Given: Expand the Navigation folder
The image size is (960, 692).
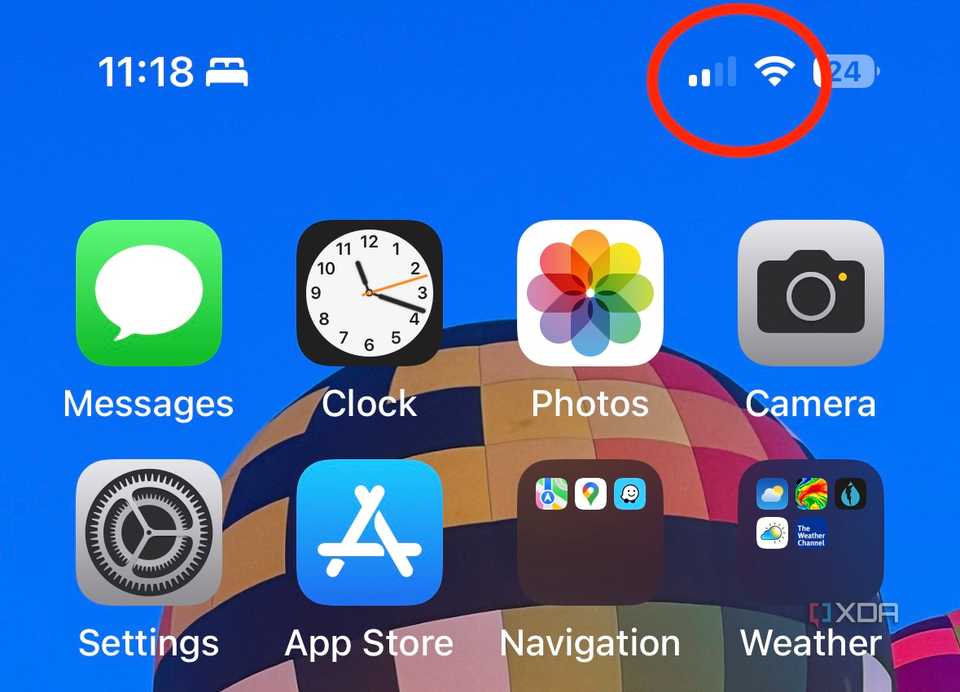Looking at the screenshot, I should pyautogui.click(x=590, y=533).
